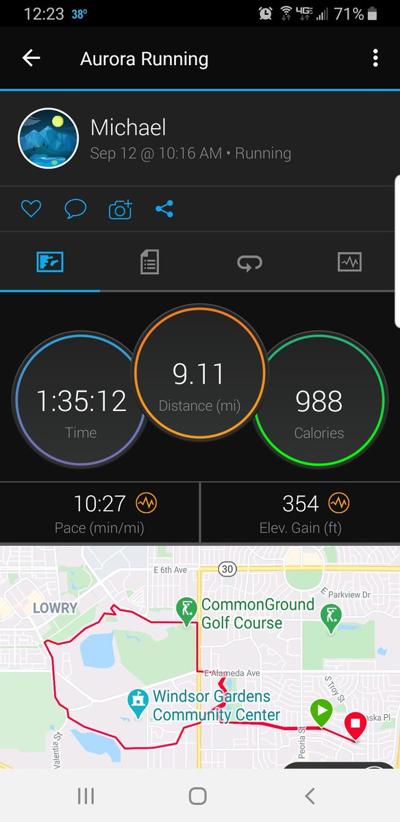Viewport: 400px width, 822px height.
Task: Share this run
Action: 165,209
